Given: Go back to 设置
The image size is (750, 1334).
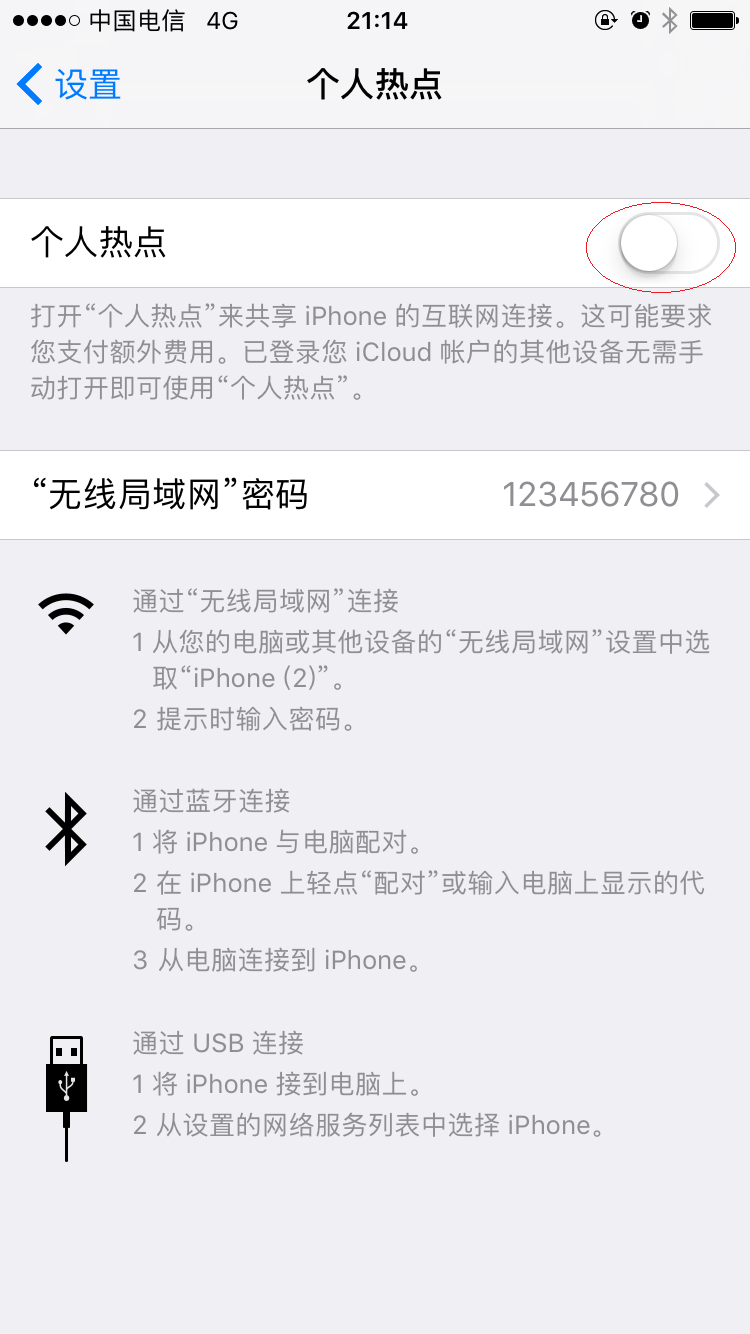Looking at the screenshot, I should (70, 84).
